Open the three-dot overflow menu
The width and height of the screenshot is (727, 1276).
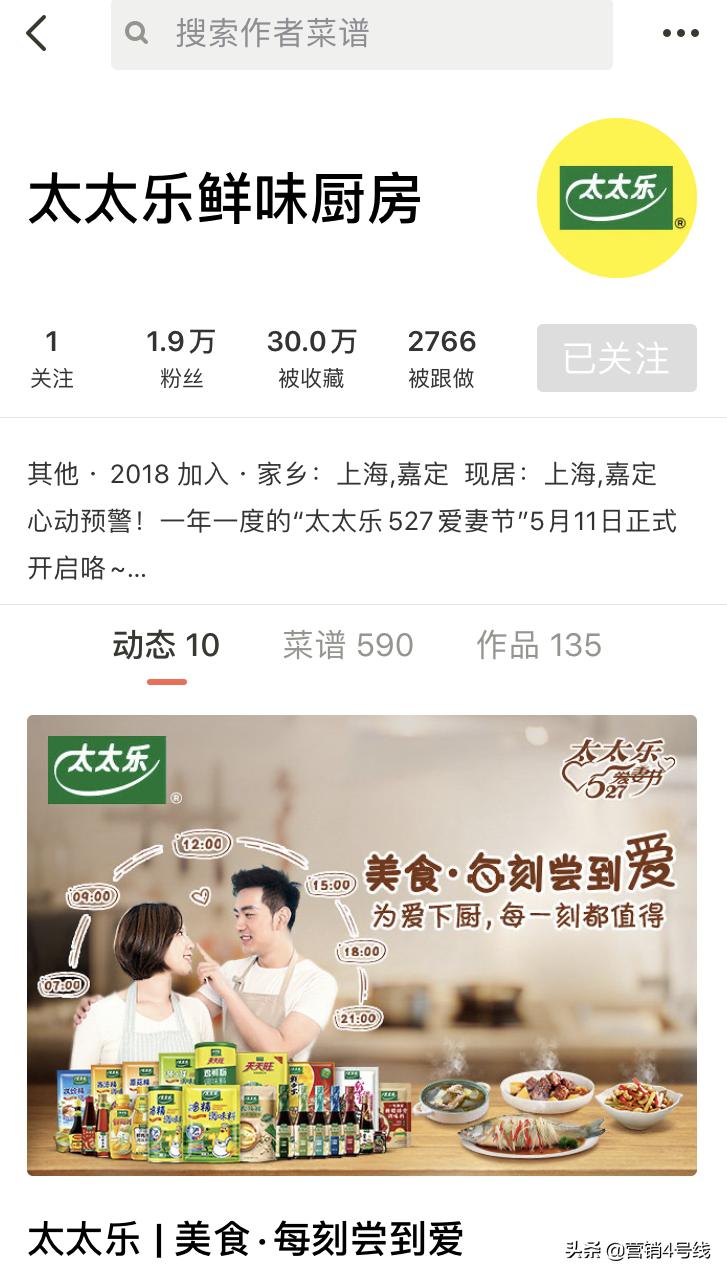(x=680, y=34)
